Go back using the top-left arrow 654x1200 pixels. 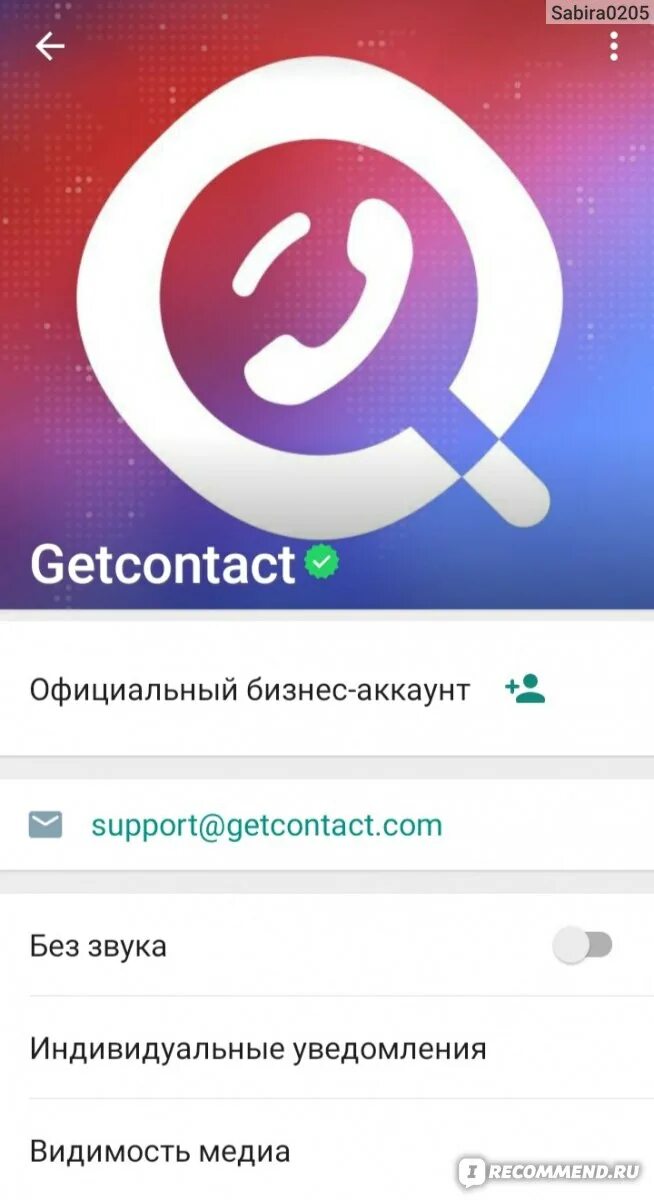[x=50, y=46]
